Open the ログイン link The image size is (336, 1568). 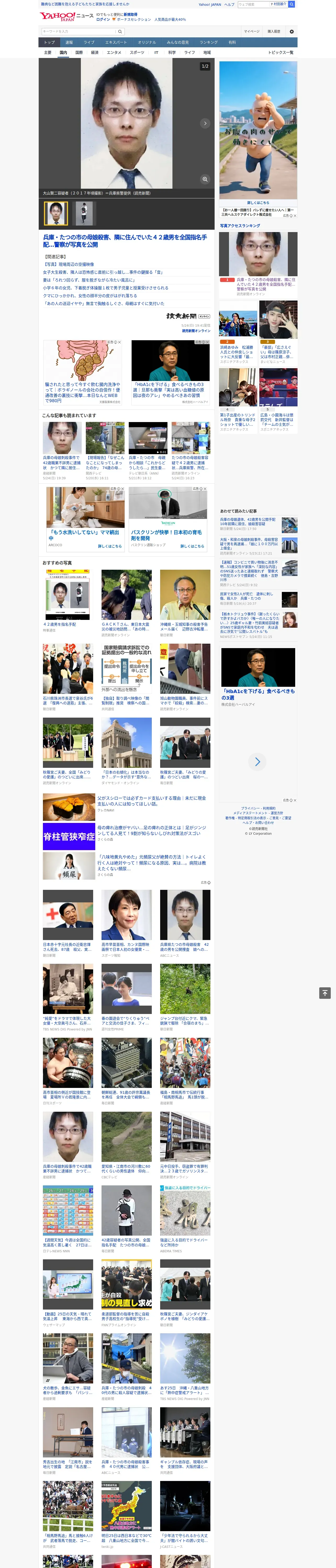[x=103, y=20]
